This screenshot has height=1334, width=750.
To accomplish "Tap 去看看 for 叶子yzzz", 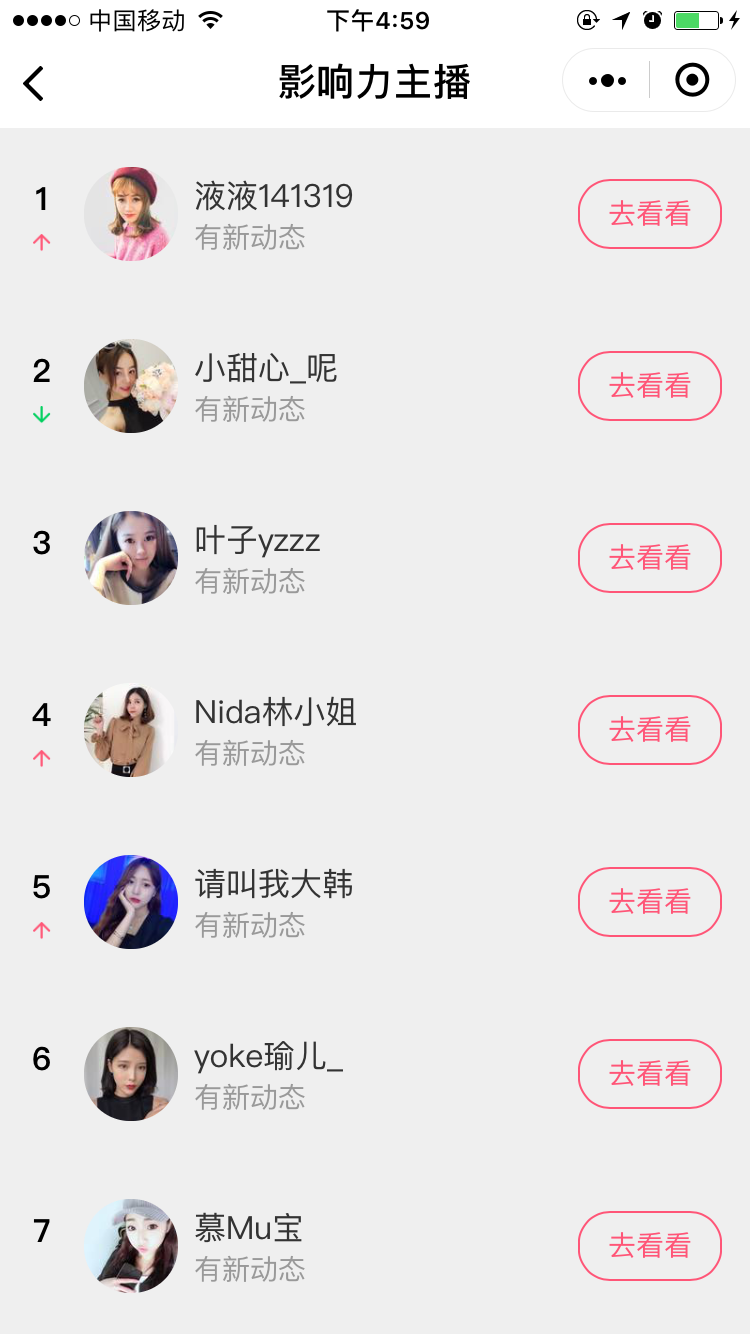I will (x=649, y=558).
